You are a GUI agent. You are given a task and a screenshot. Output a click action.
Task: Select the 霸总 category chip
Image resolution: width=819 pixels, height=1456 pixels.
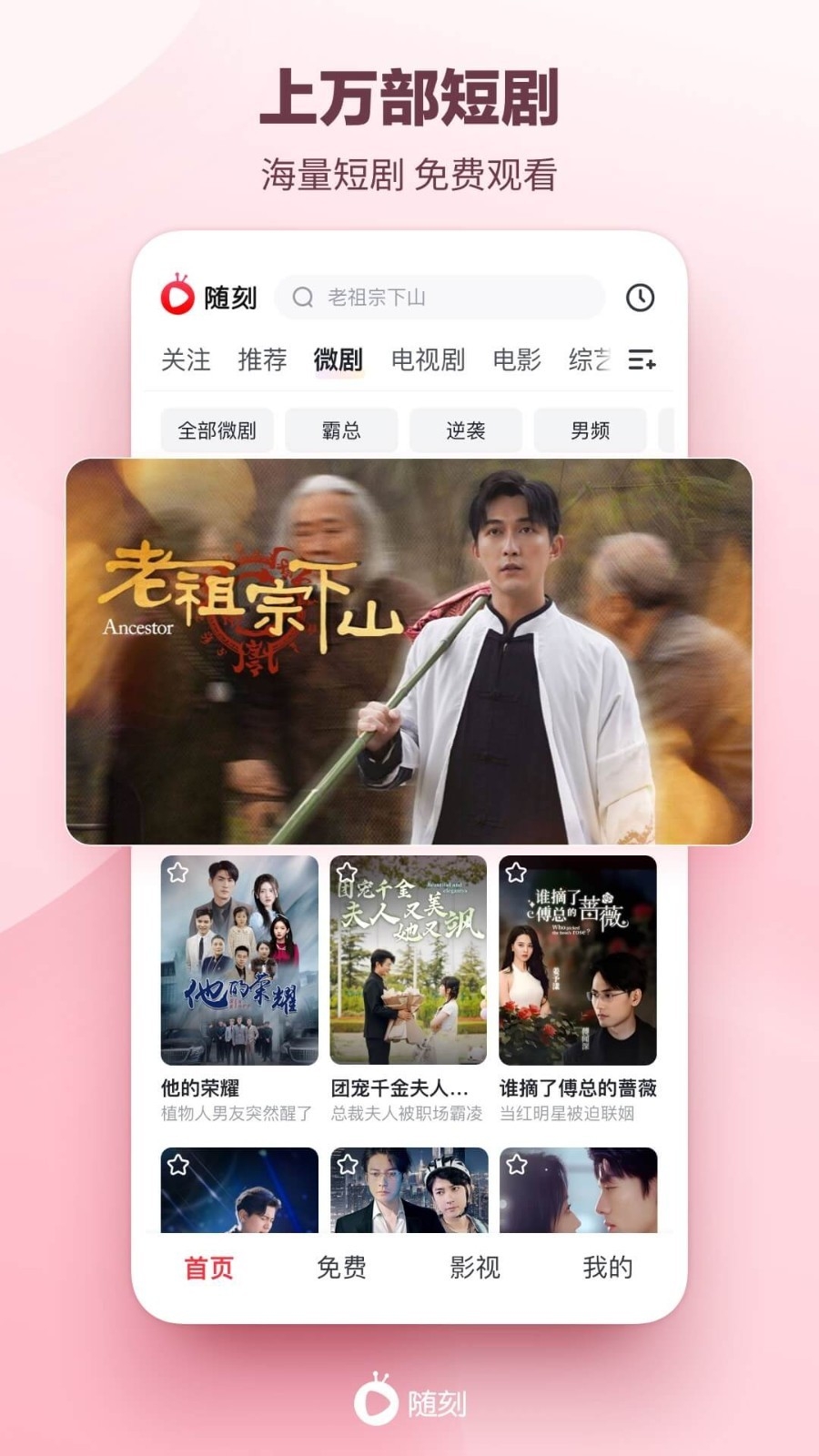point(342,430)
